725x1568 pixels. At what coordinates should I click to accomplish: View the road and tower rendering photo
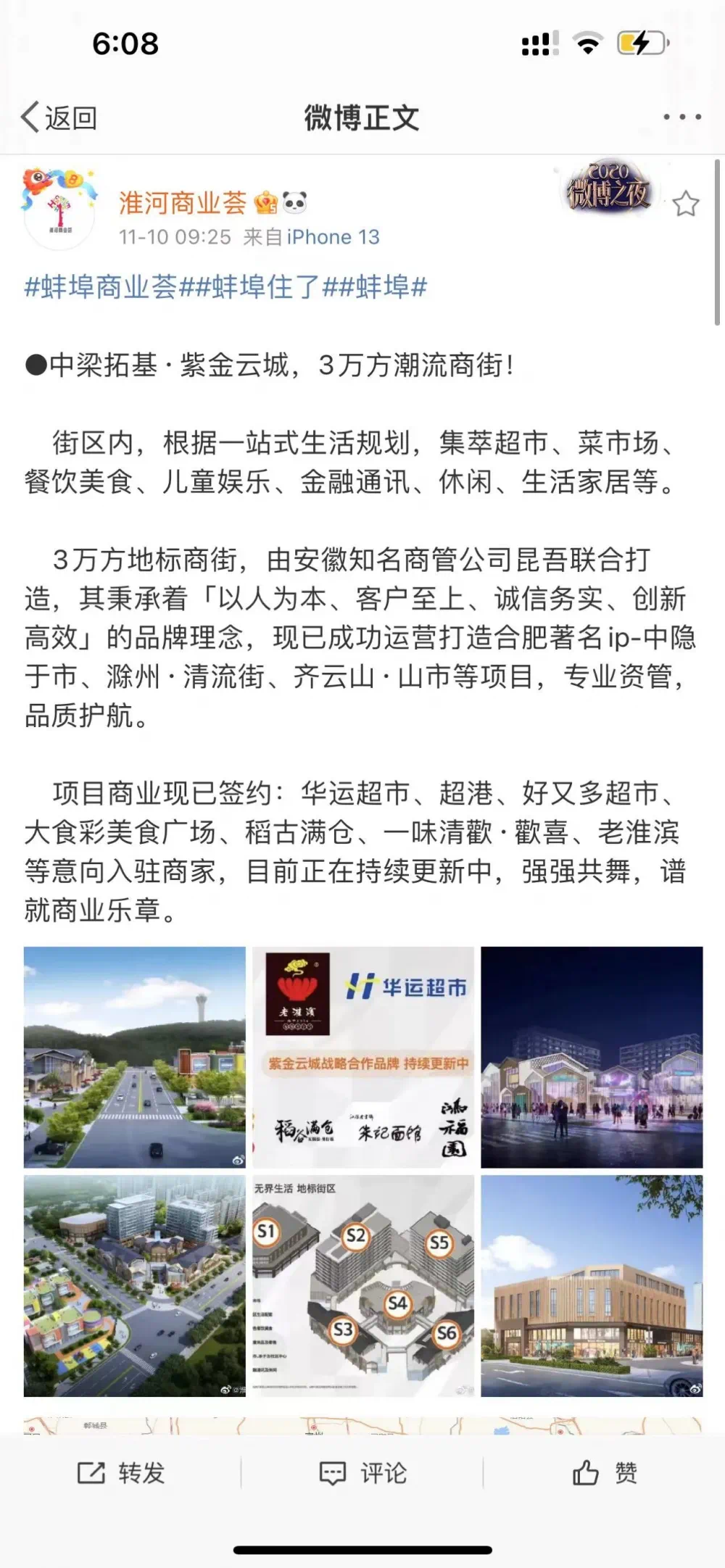[135, 1057]
